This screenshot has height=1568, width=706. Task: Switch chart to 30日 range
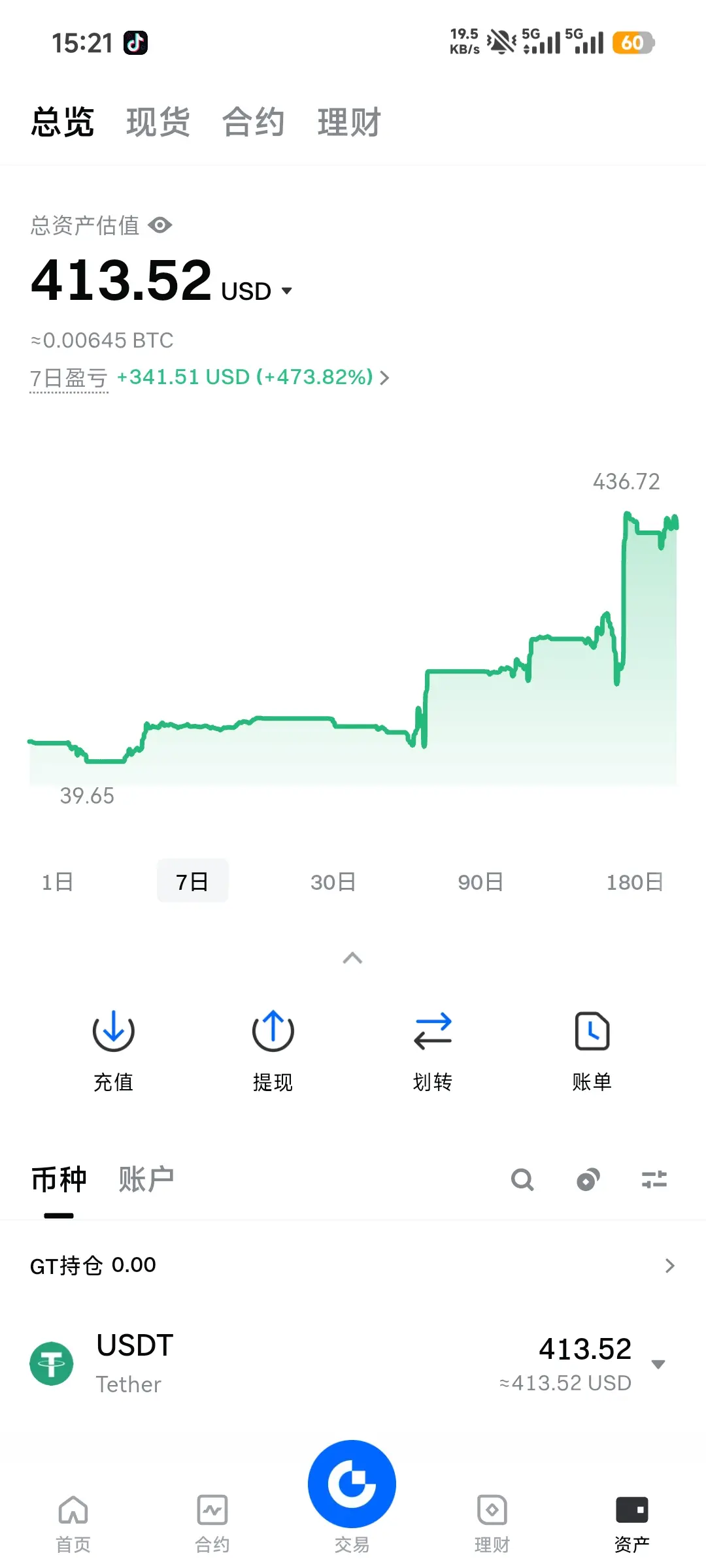pyautogui.click(x=333, y=882)
